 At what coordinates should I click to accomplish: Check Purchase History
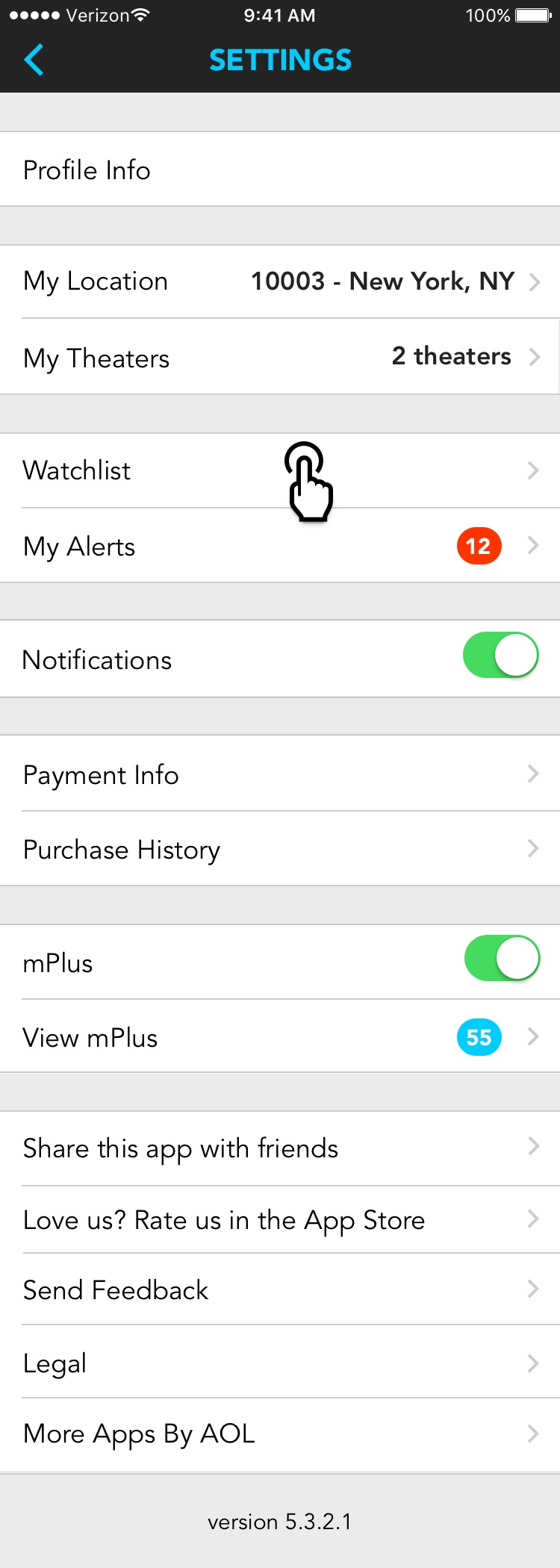pos(280,849)
